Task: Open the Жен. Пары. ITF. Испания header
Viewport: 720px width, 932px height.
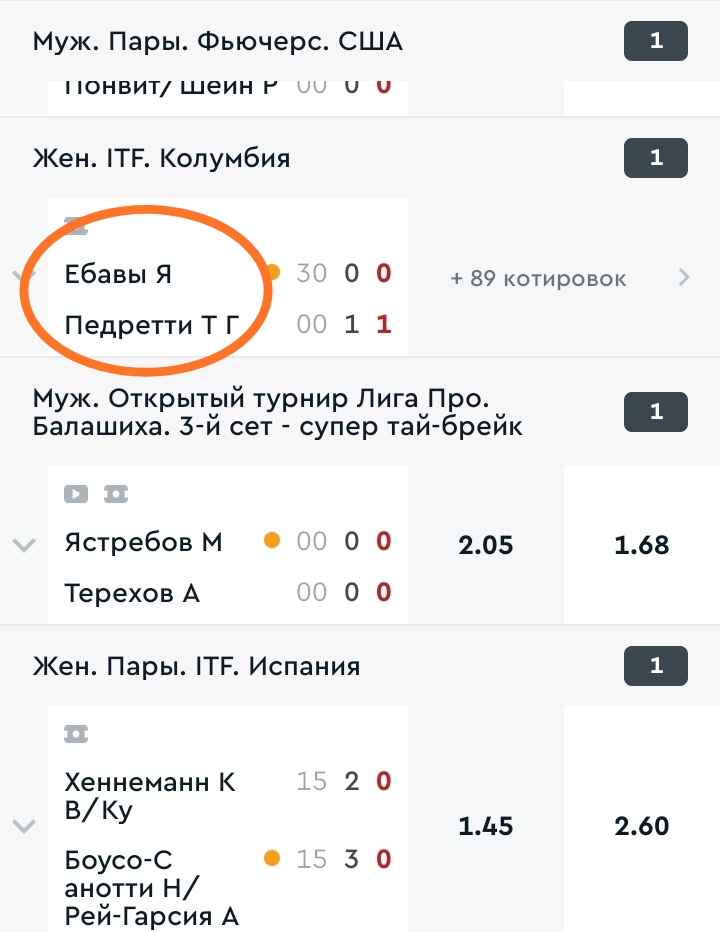Action: click(x=197, y=666)
